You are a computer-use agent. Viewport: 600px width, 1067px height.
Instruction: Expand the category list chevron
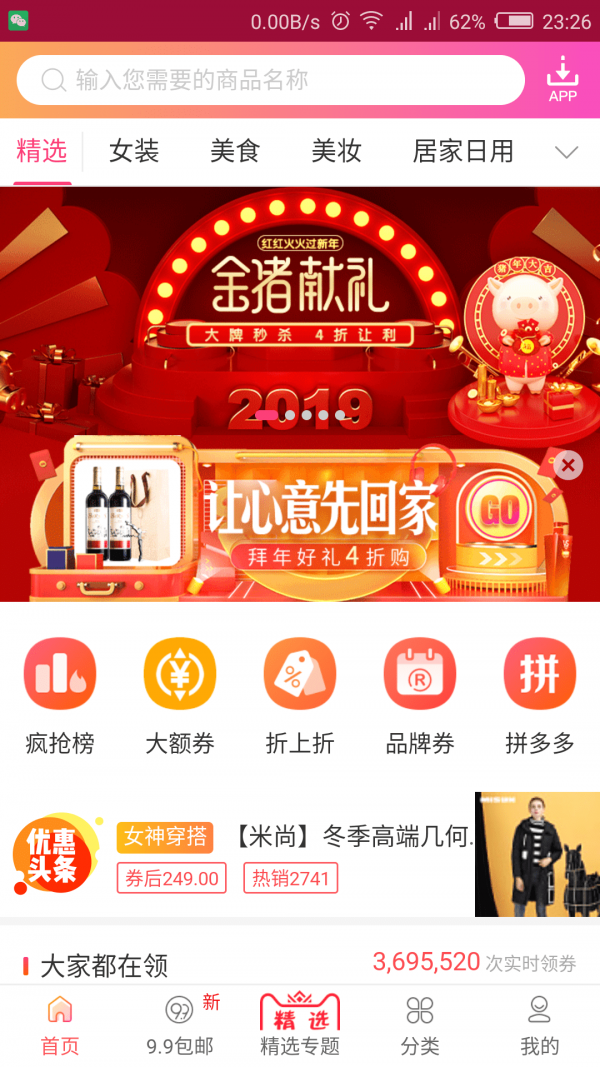(x=566, y=152)
